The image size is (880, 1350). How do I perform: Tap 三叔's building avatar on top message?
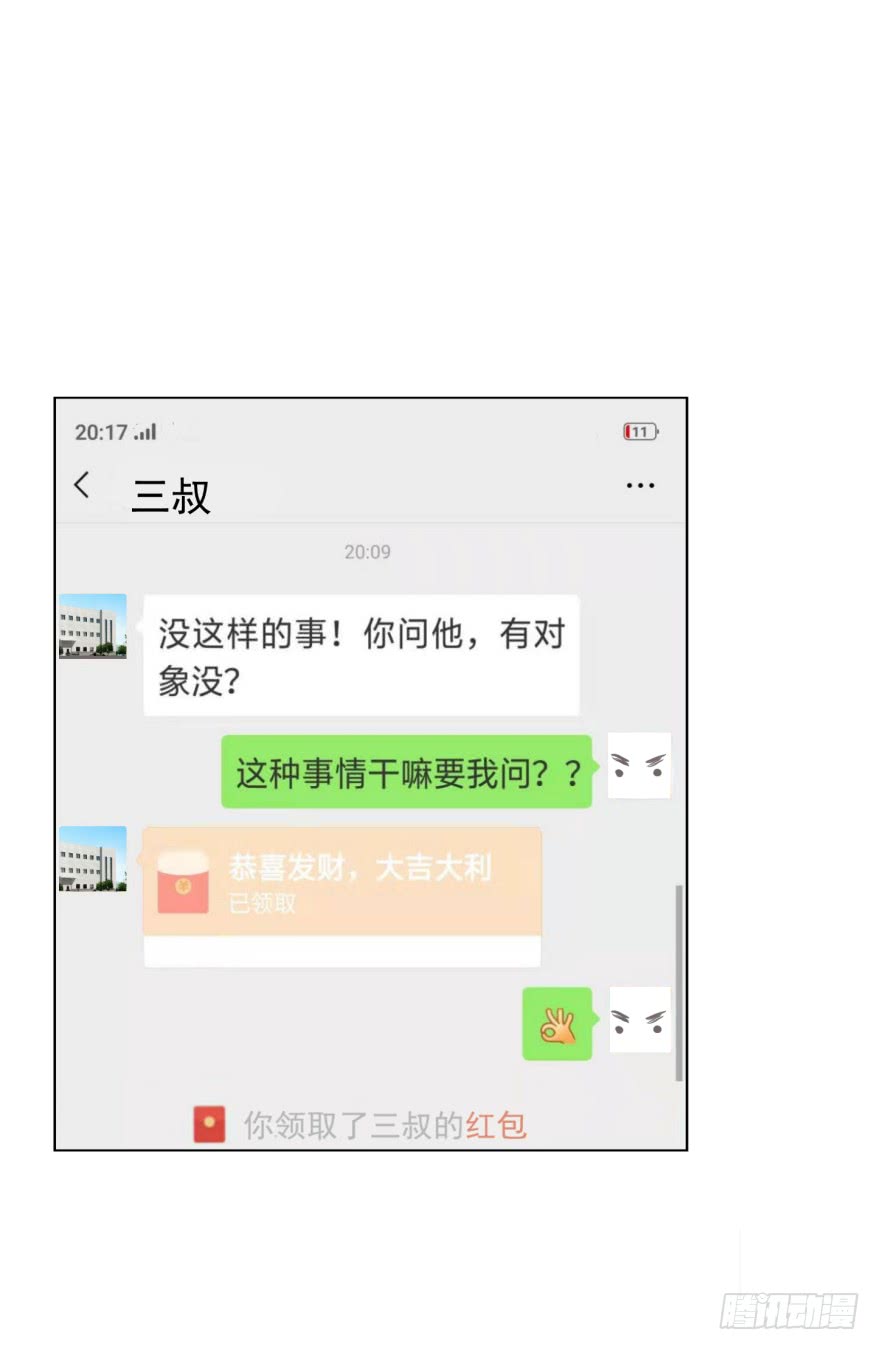click(x=92, y=628)
